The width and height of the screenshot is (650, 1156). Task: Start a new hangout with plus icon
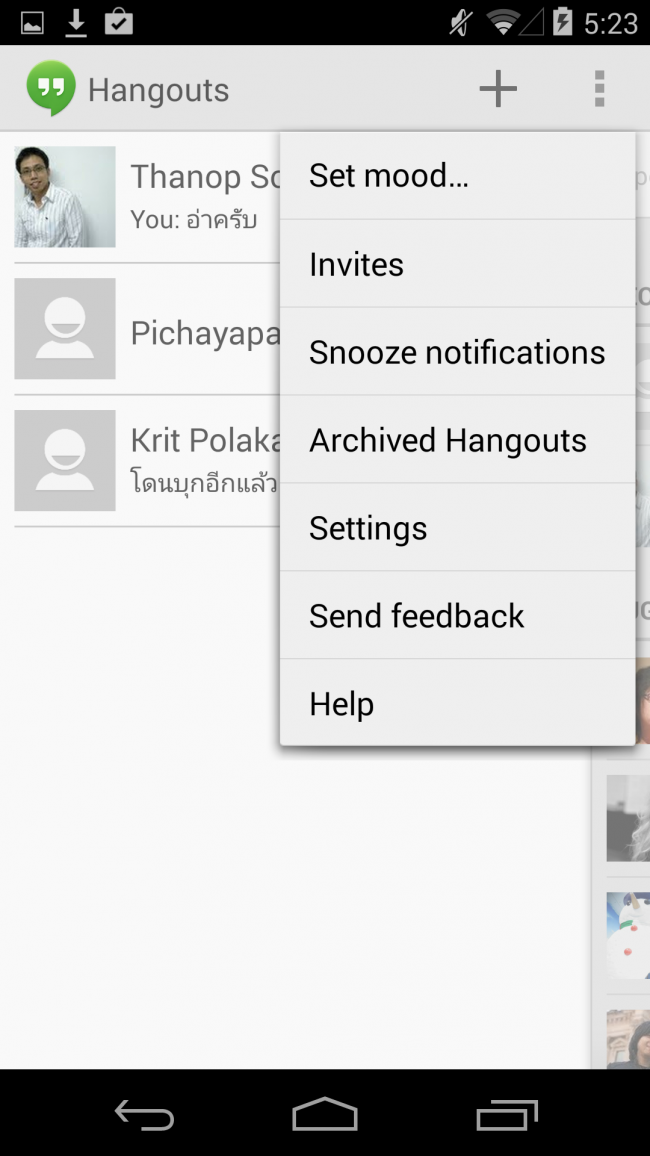click(497, 89)
